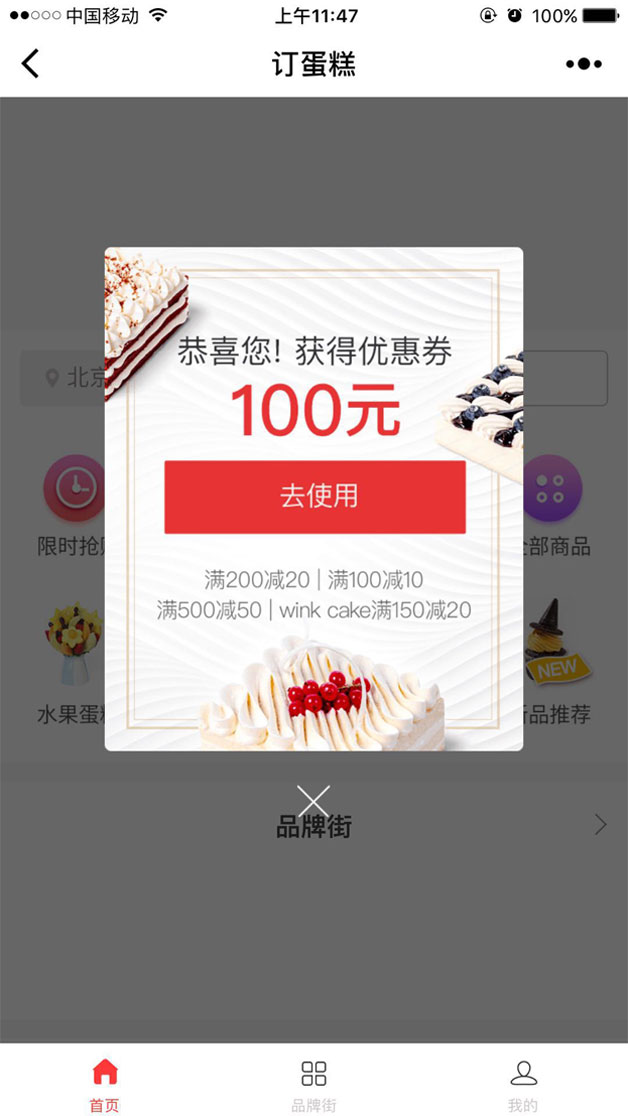Viewport: 628px width, 1116px height.
Task: Close the coupon popup with X
Action: (314, 801)
